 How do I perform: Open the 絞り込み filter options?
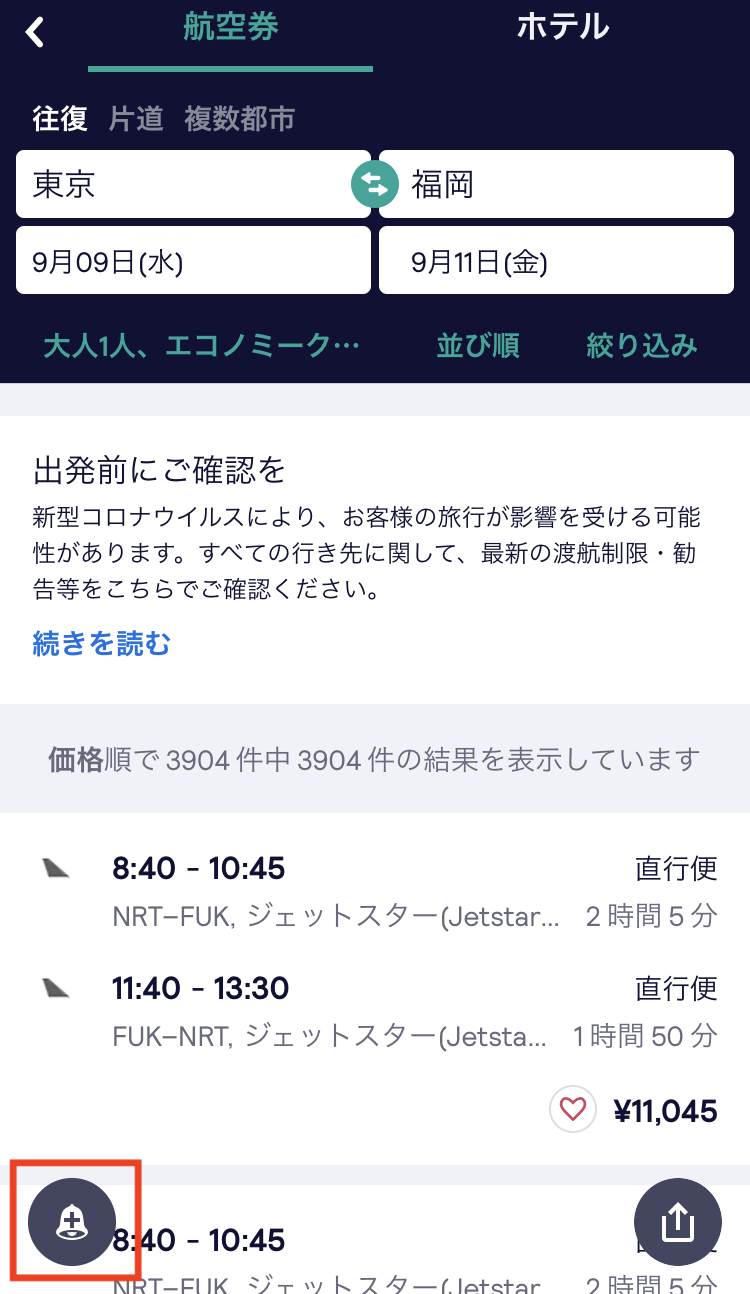click(641, 344)
